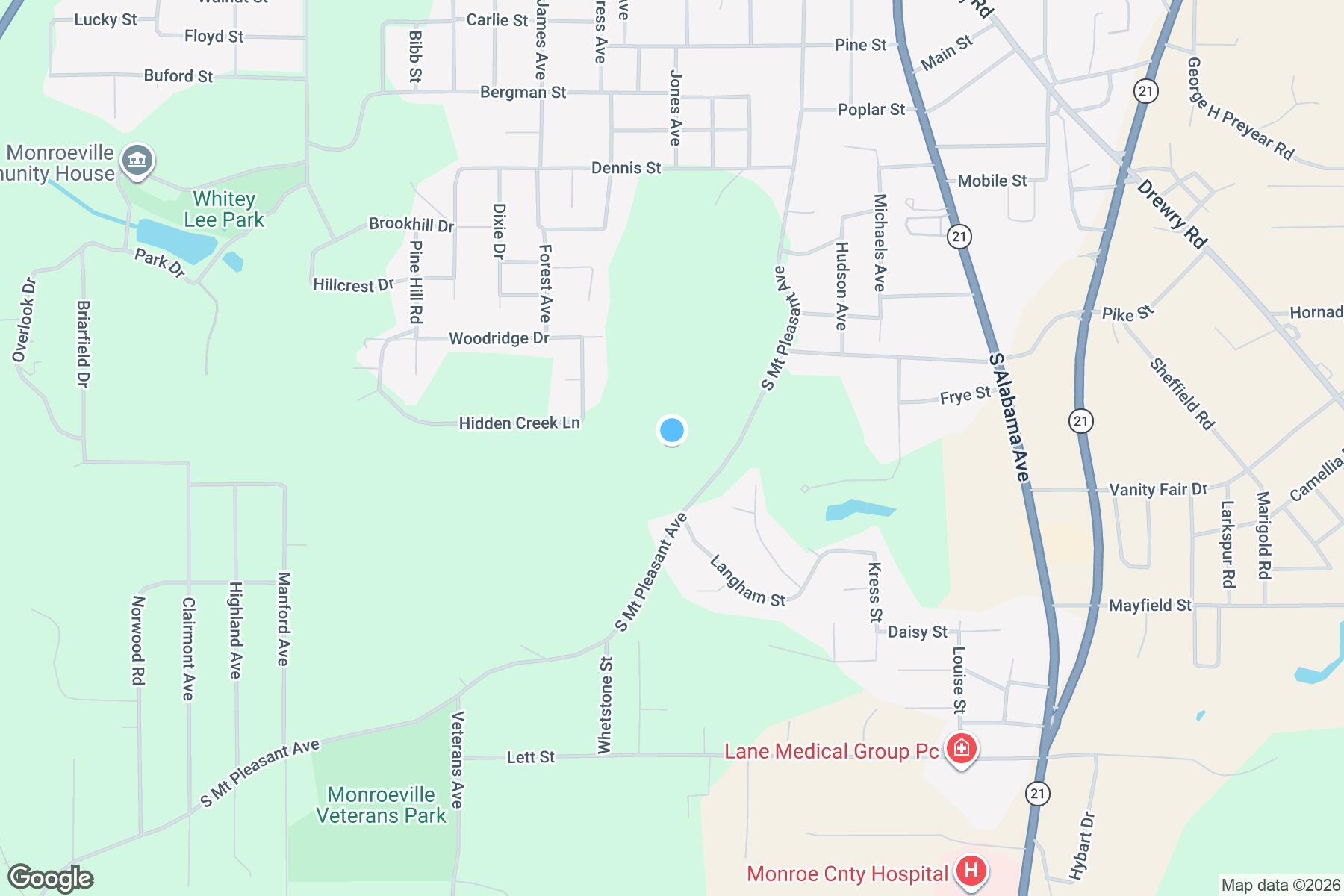Screen dimensions: 1344x896
Task: Select the Lane Medical Group Pc pin
Action: (961, 749)
